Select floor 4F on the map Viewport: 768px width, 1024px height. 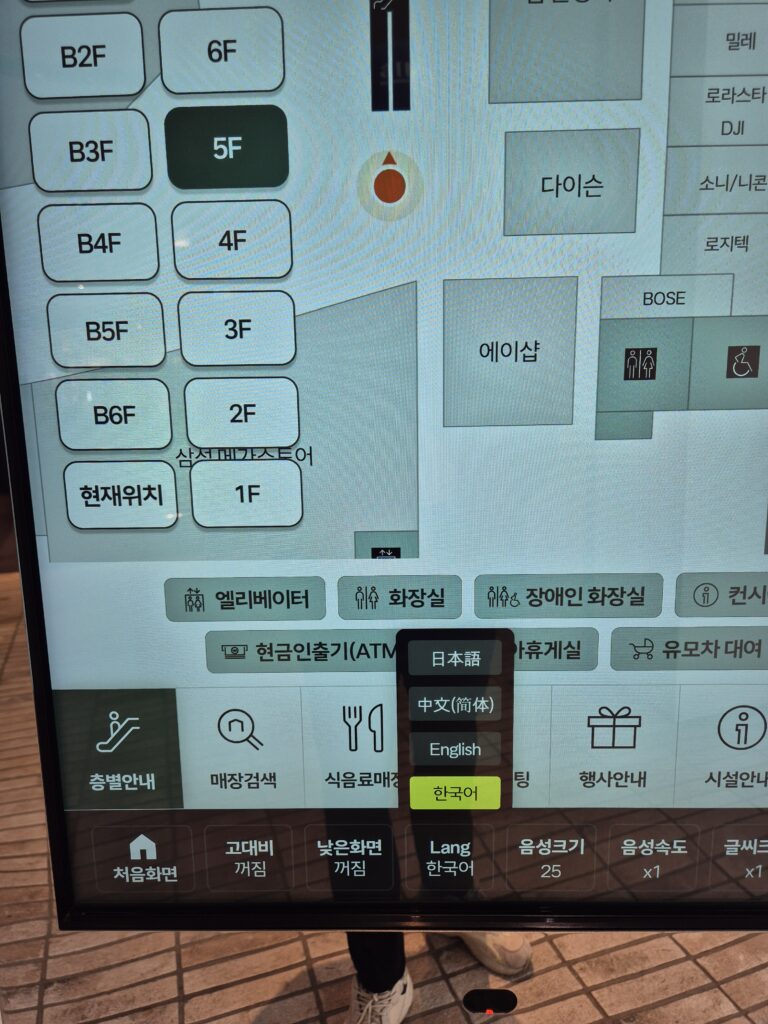232,240
